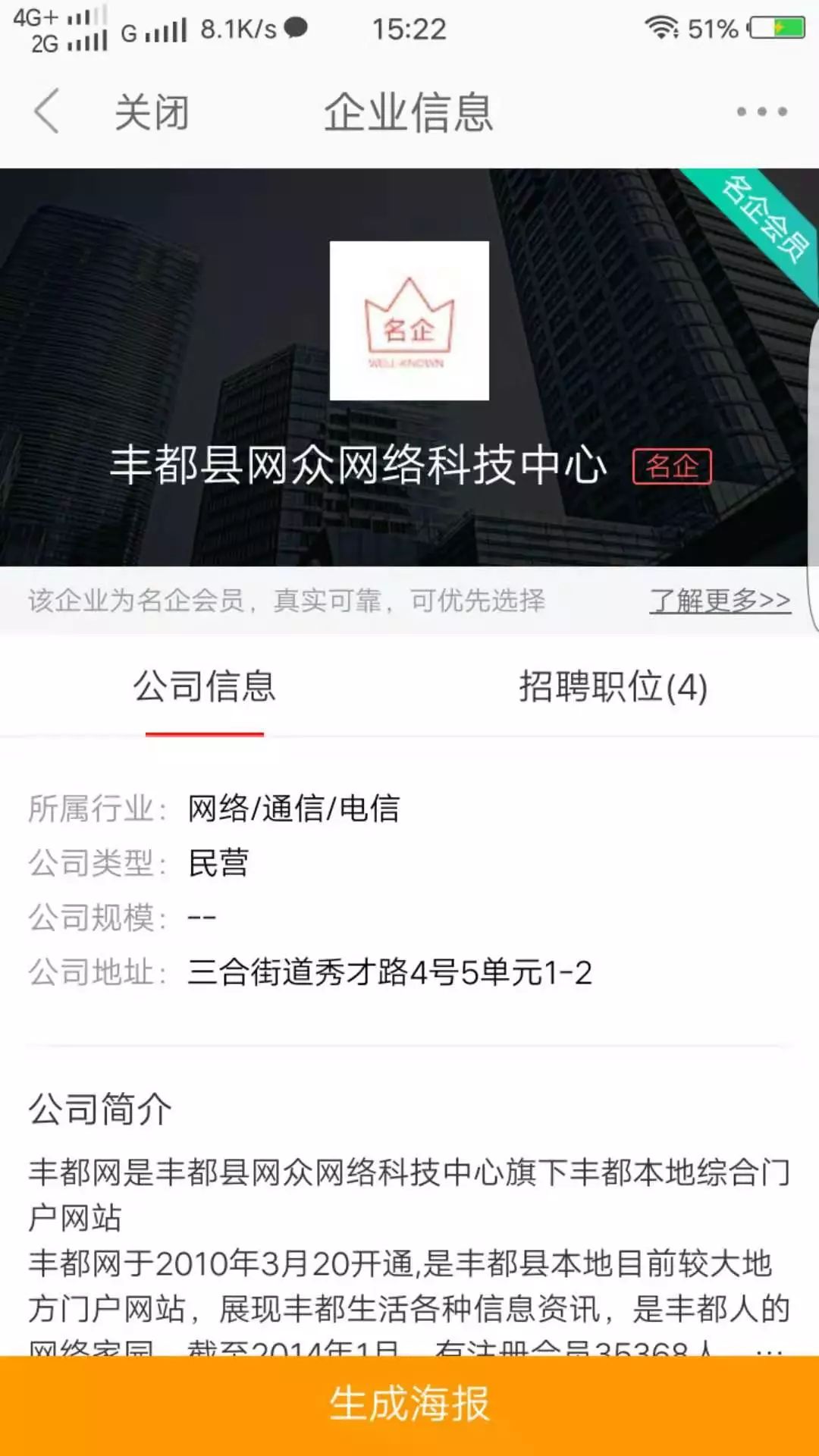
Task: Tap 关闭 to close the page
Action: 152,113
